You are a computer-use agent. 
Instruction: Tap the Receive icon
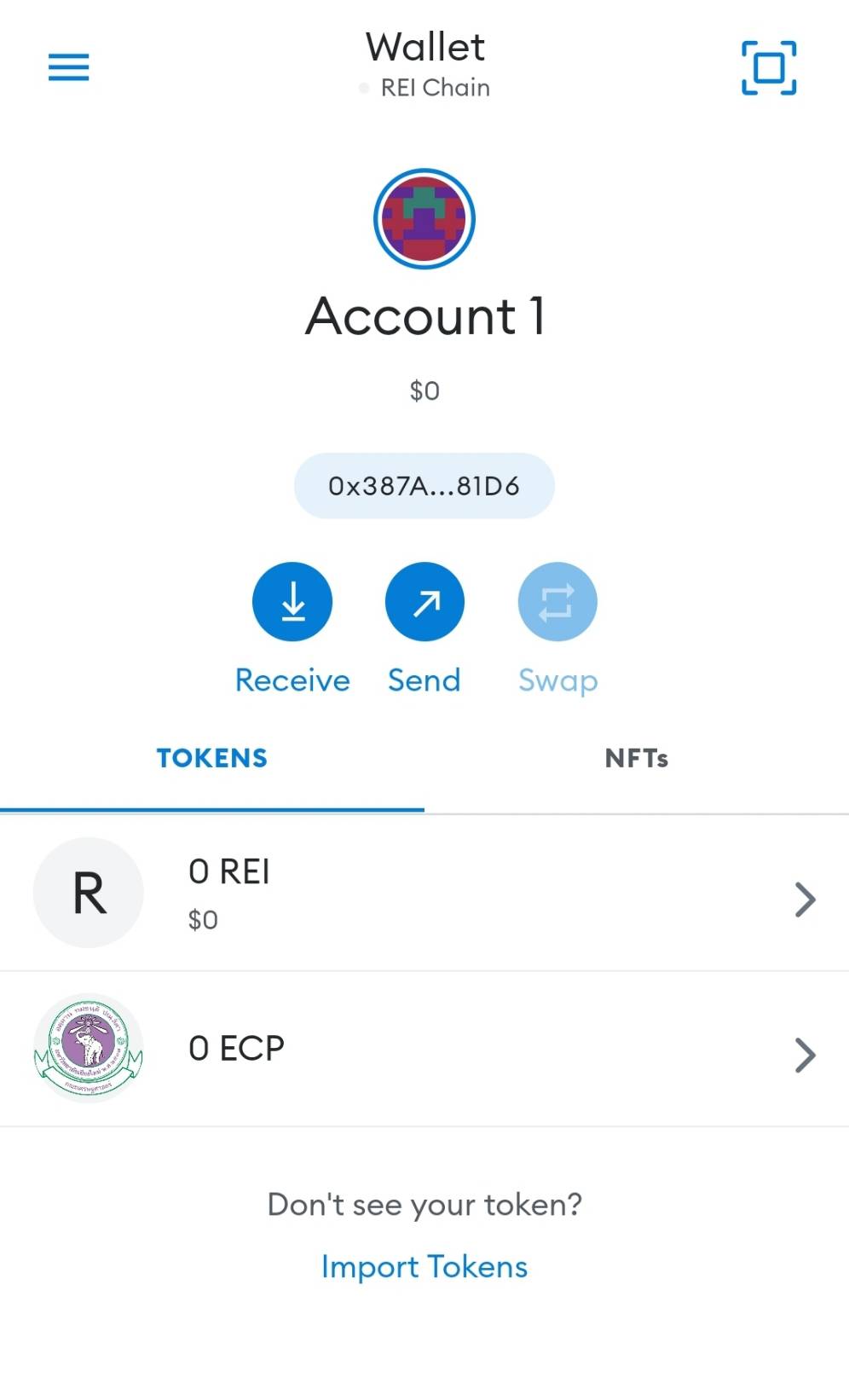tap(292, 600)
